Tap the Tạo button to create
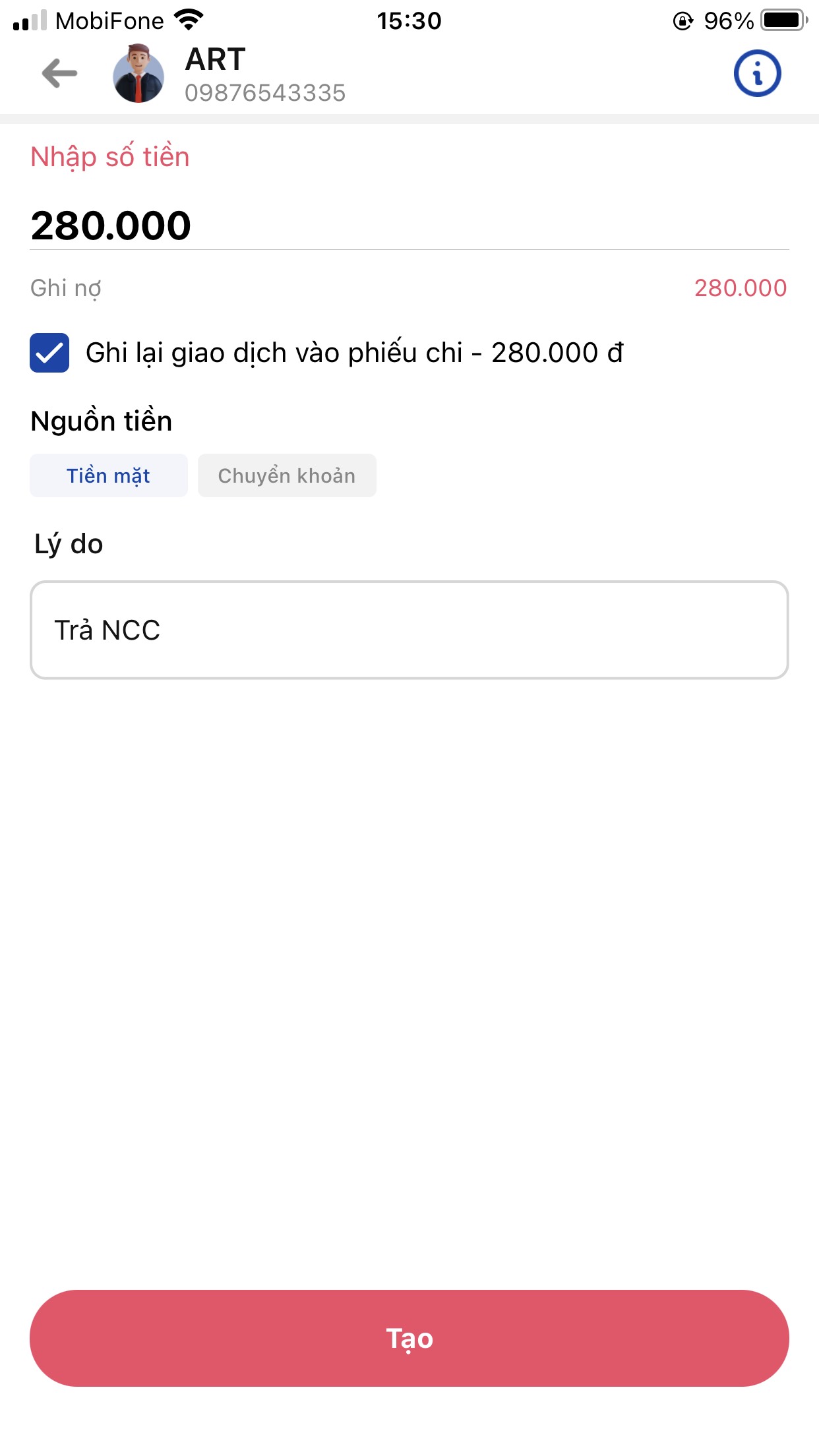 coord(409,1338)
